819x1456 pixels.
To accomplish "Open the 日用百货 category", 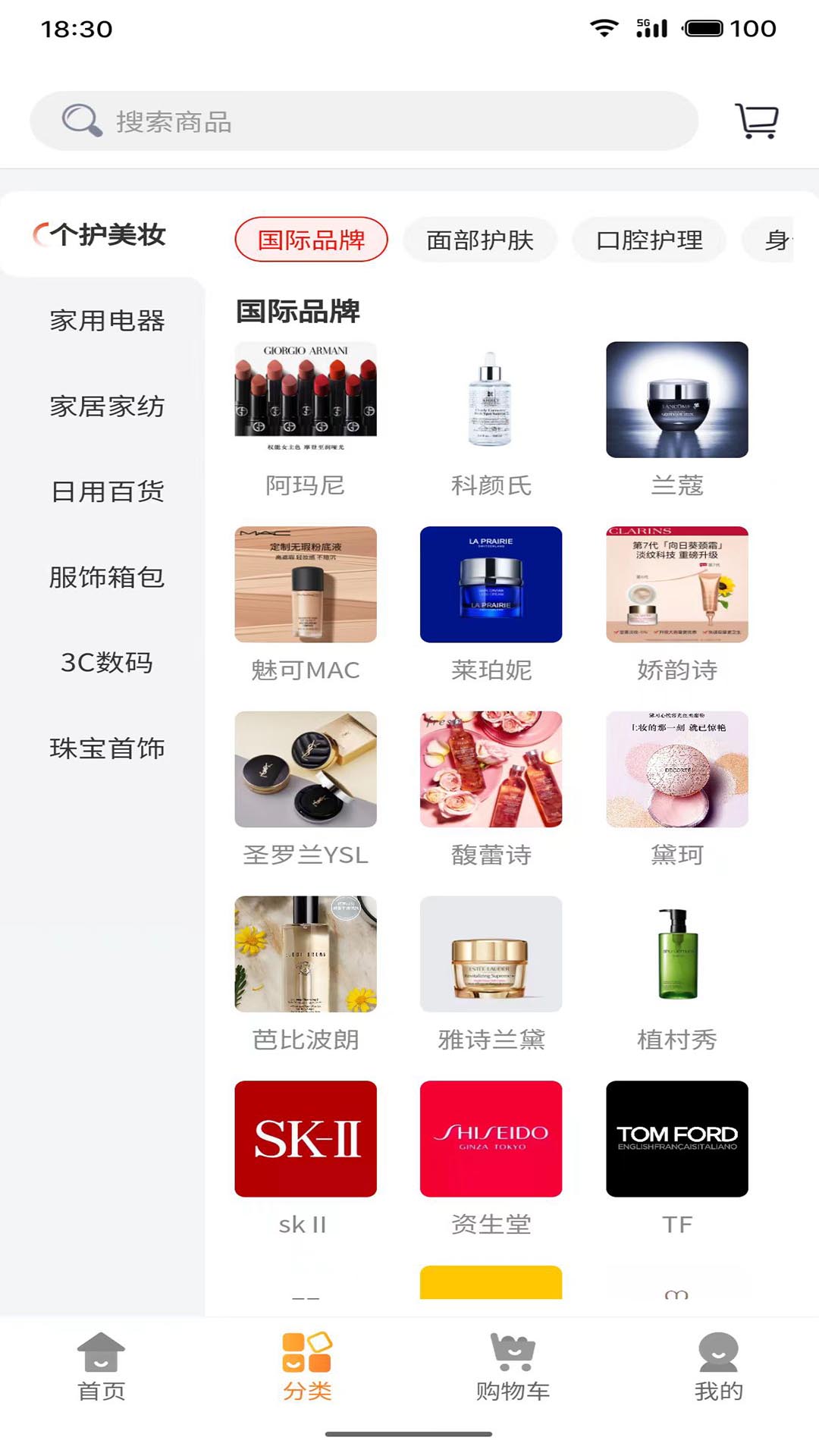I will pos(107,492).
